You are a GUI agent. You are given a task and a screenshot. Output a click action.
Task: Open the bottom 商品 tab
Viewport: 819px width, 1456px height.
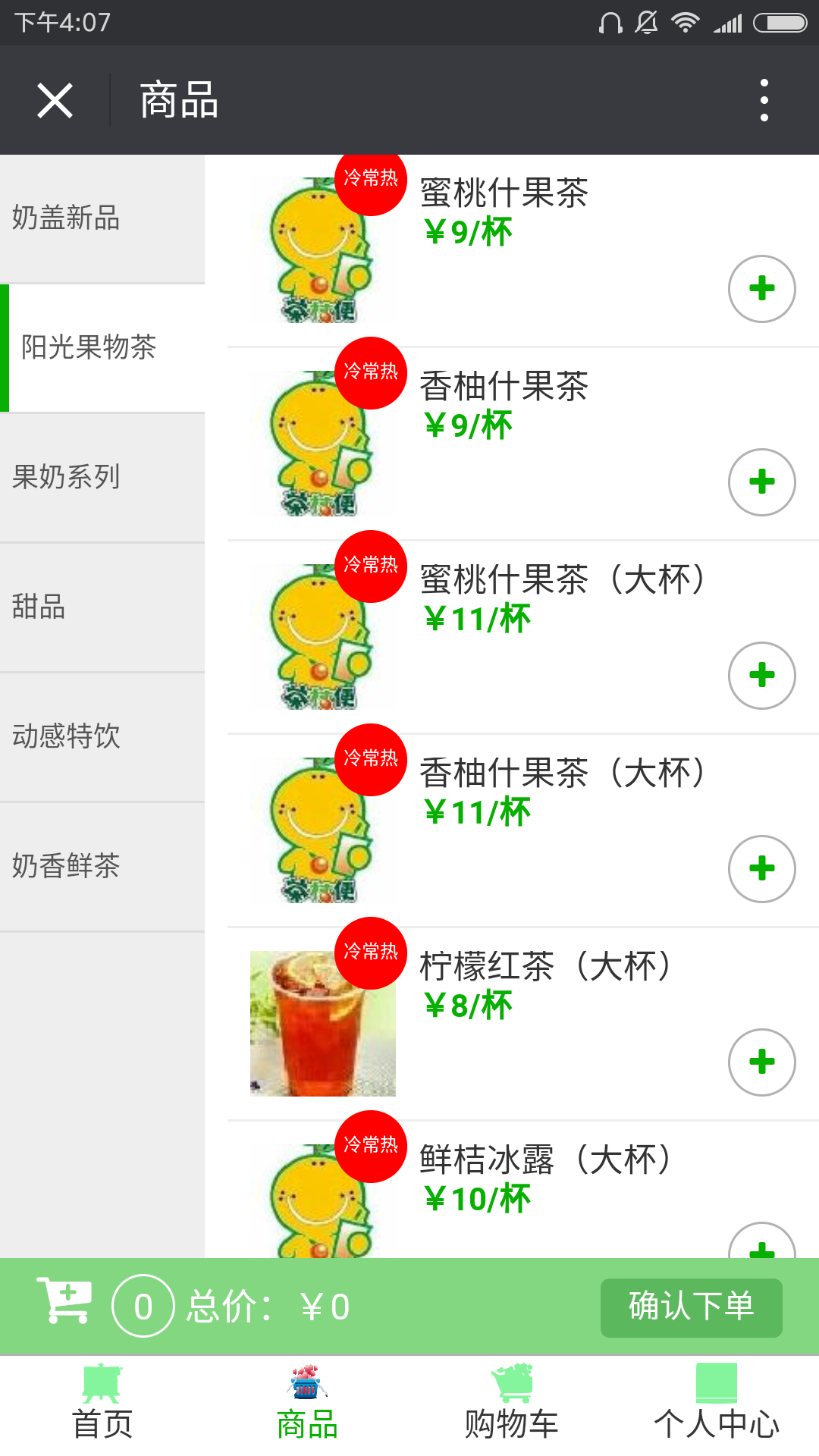pos(307,1405)
